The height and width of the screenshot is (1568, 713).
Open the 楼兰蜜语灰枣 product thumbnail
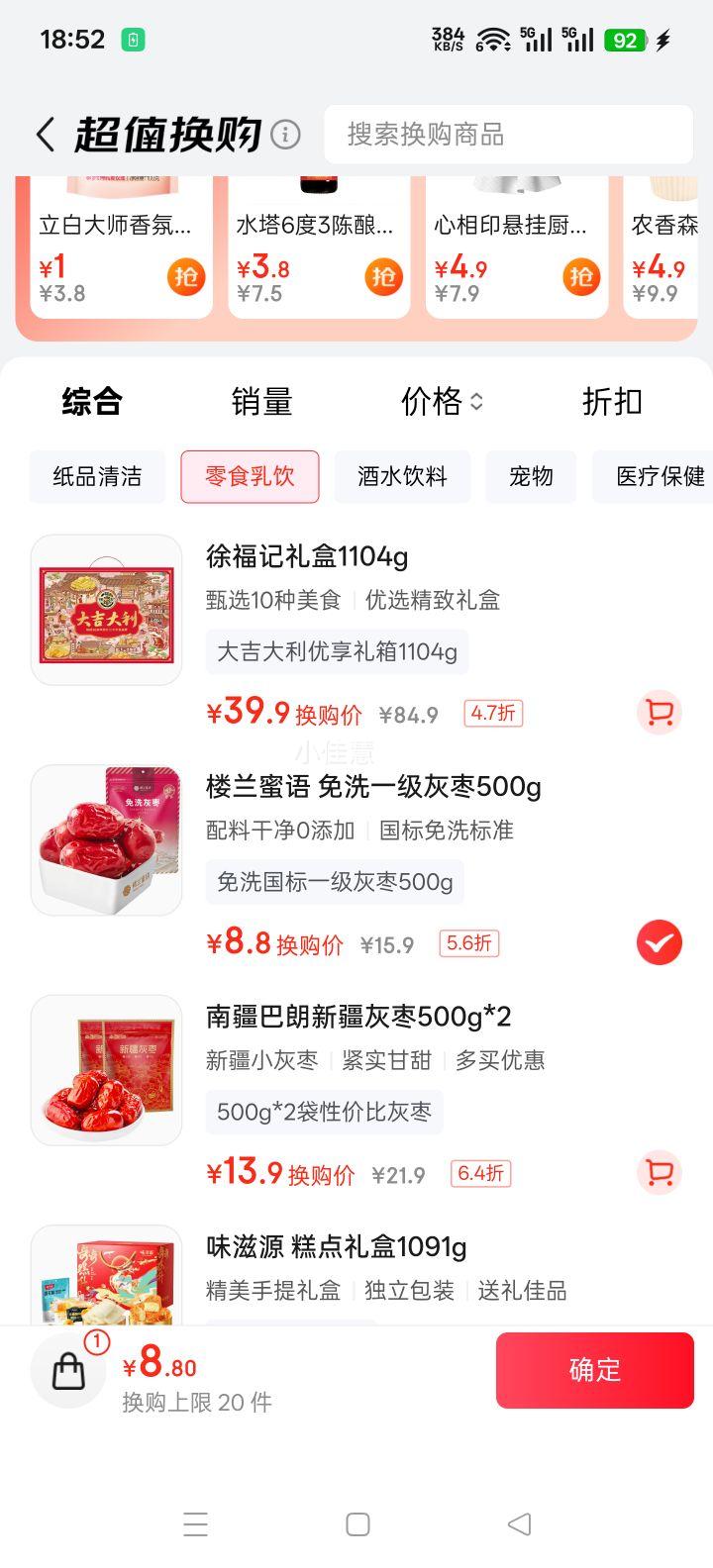tap(106, 839)
